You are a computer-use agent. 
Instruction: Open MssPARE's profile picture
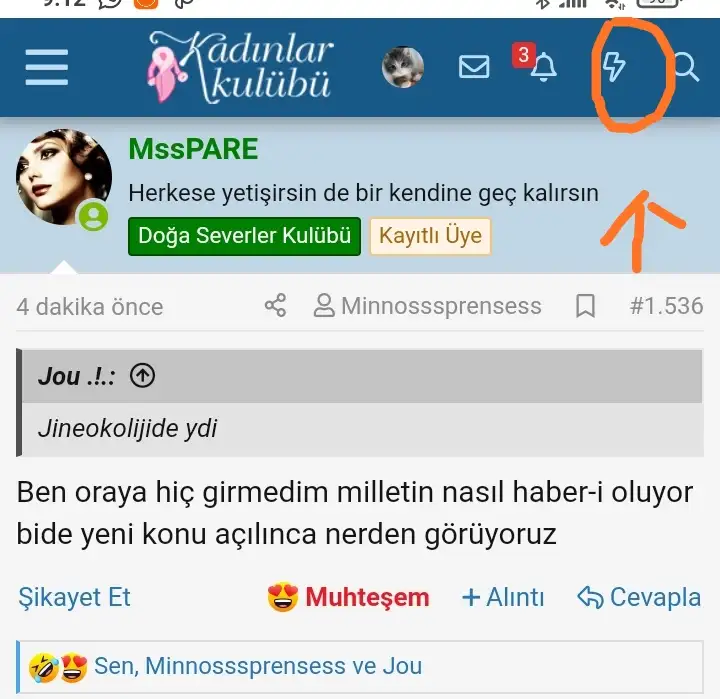pos(63,177)
